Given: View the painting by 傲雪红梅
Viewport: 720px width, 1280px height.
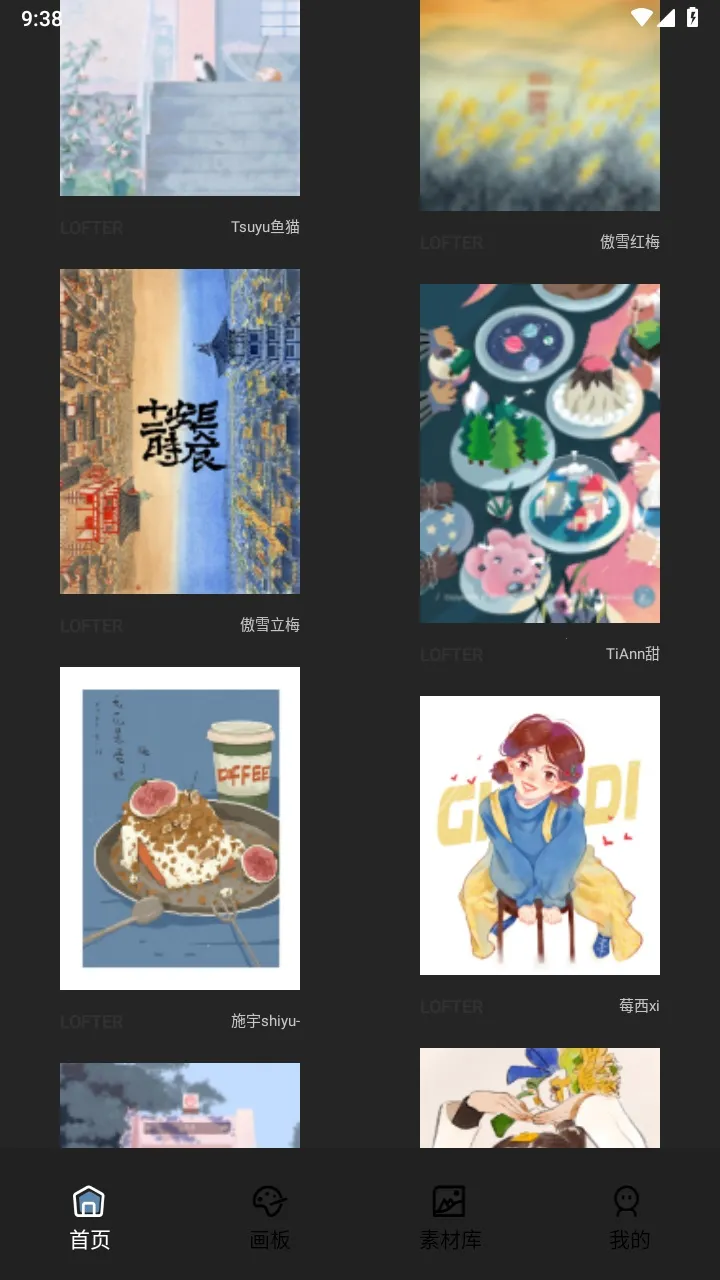Looking at the screenshot, I should (540, 105).
